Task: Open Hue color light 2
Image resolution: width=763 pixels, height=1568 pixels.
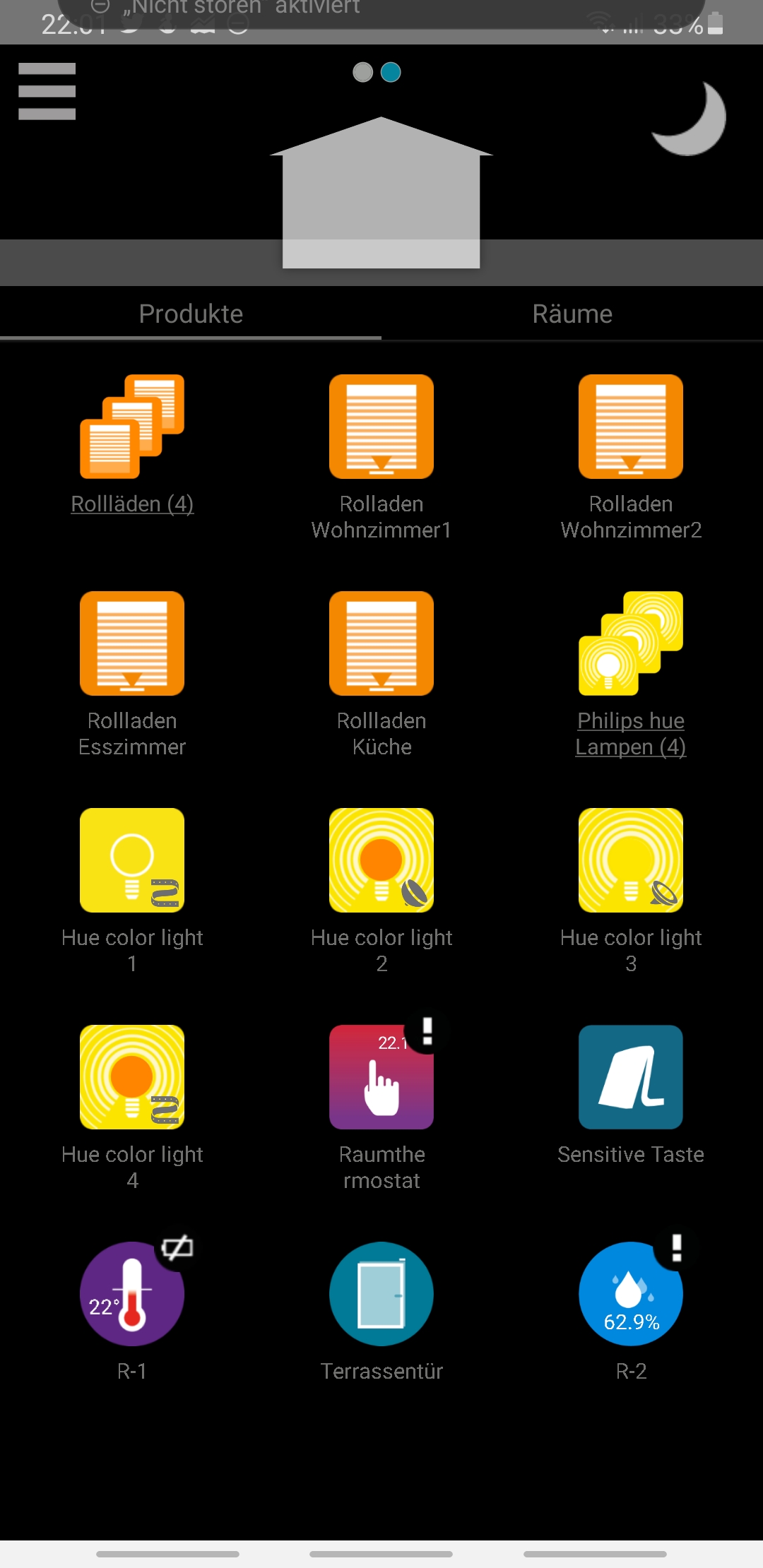Action: (x=381, y=861)
